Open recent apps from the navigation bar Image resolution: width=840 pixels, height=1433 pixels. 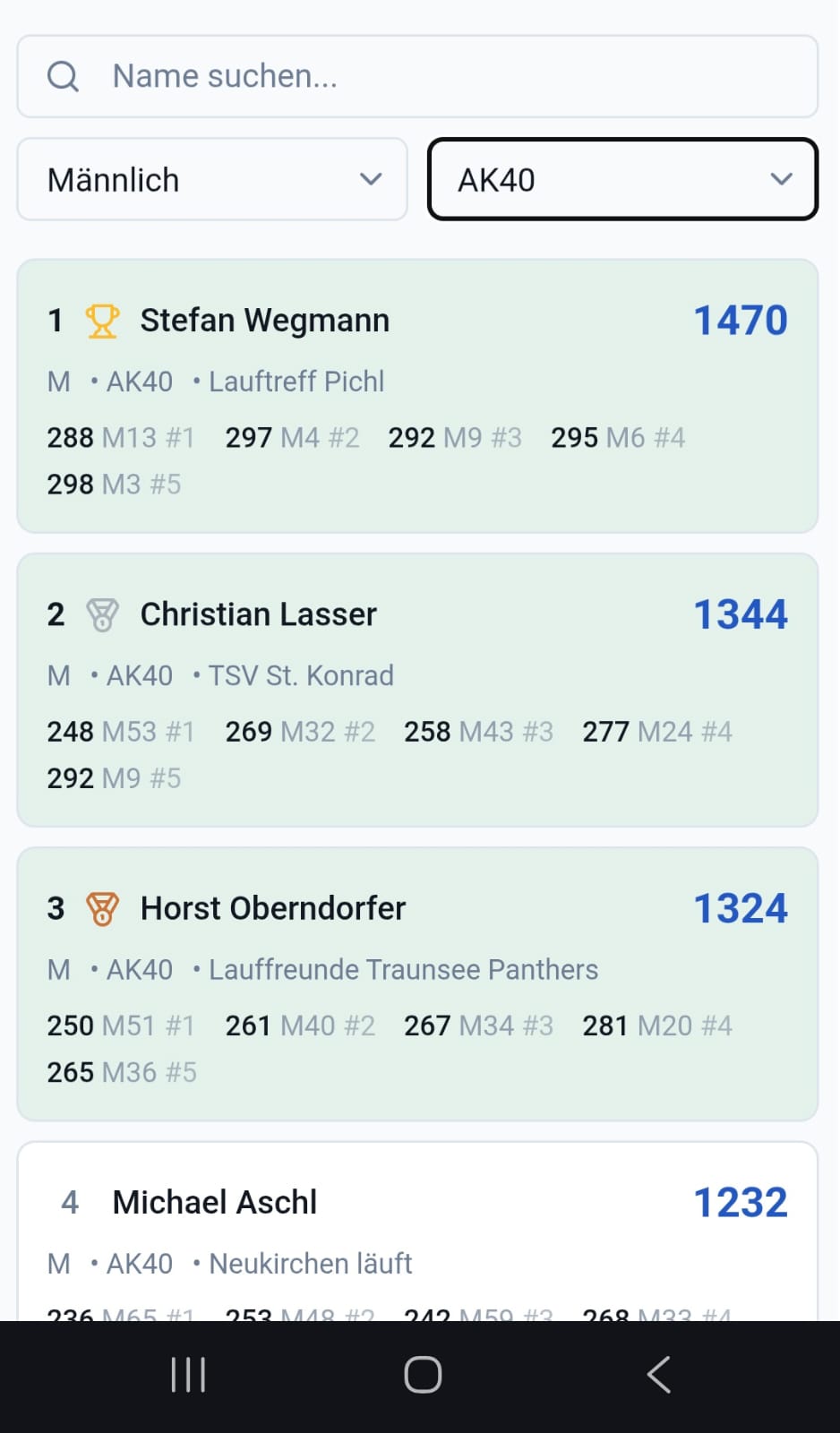pos(188,1375)
